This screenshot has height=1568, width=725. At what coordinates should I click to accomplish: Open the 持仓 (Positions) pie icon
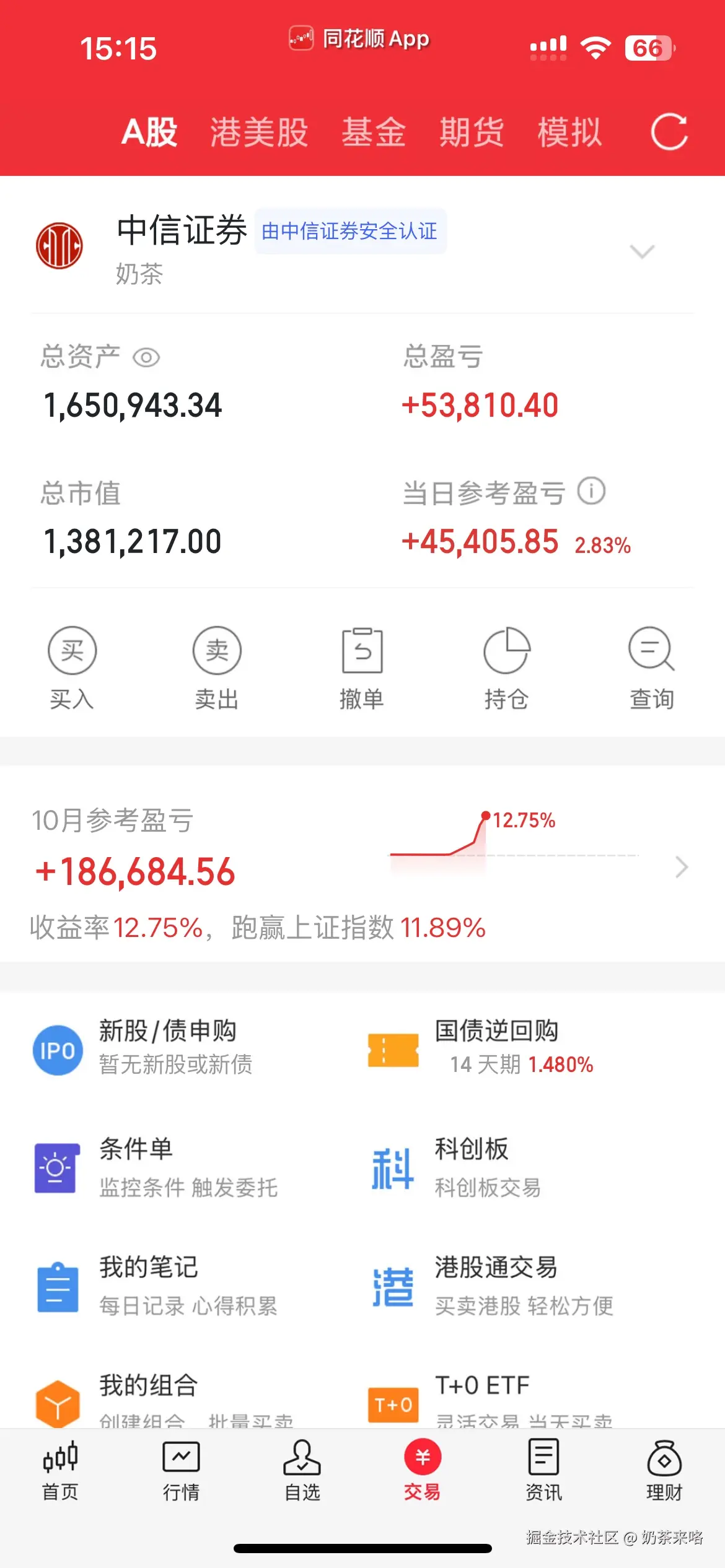507,650
